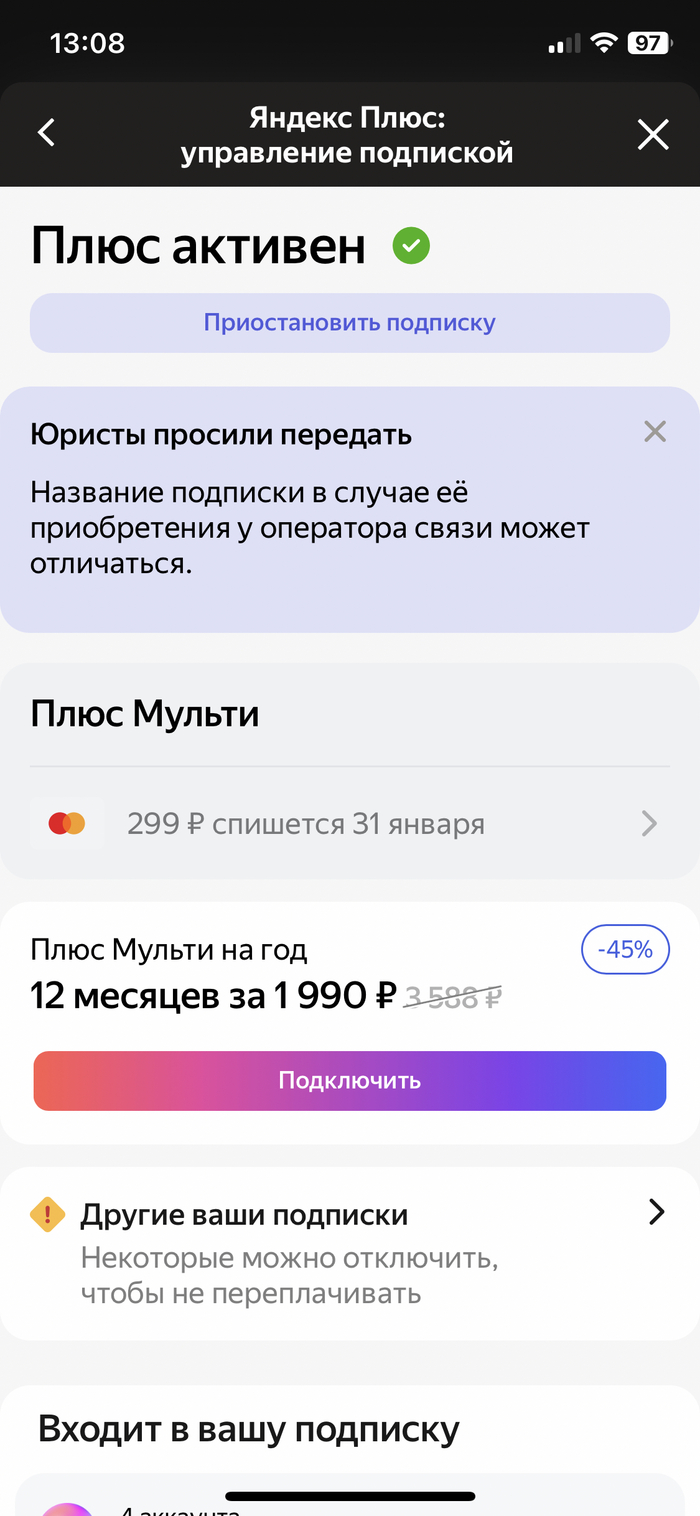
Task: Go back using the header arrow
Action: [x=46, y=133]
